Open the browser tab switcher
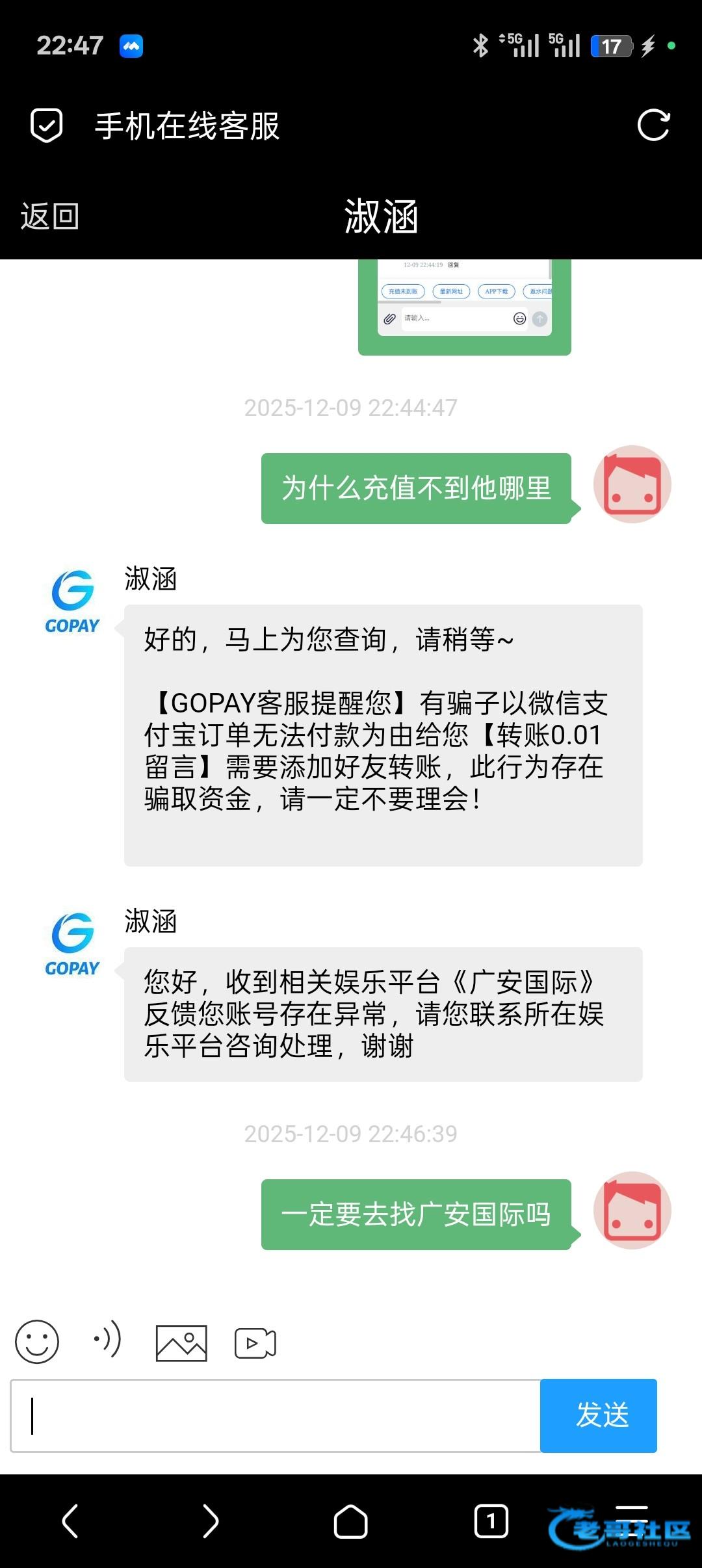The width and height of the screenshot is (702, 1568). 491,1521
